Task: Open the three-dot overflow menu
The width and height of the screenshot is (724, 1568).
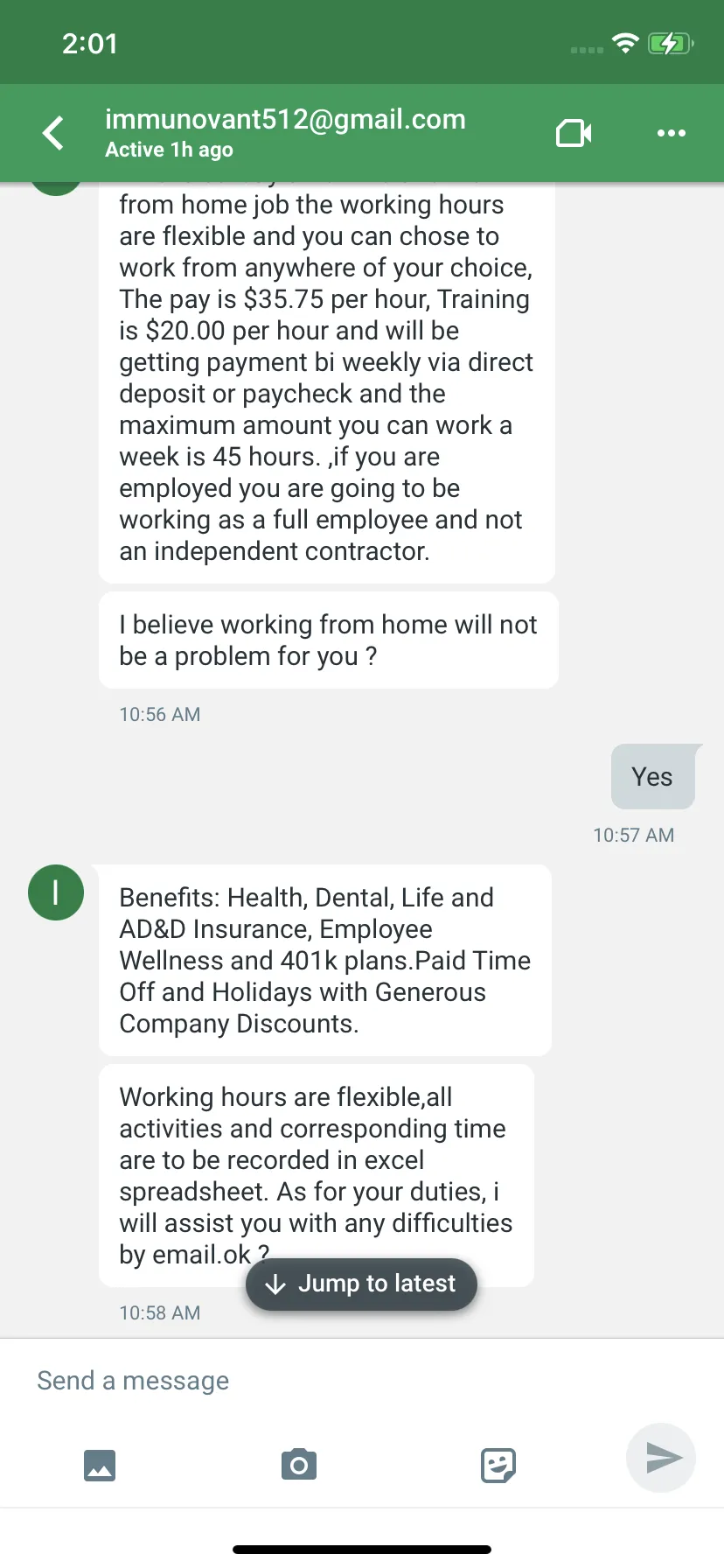Action: 671,133
